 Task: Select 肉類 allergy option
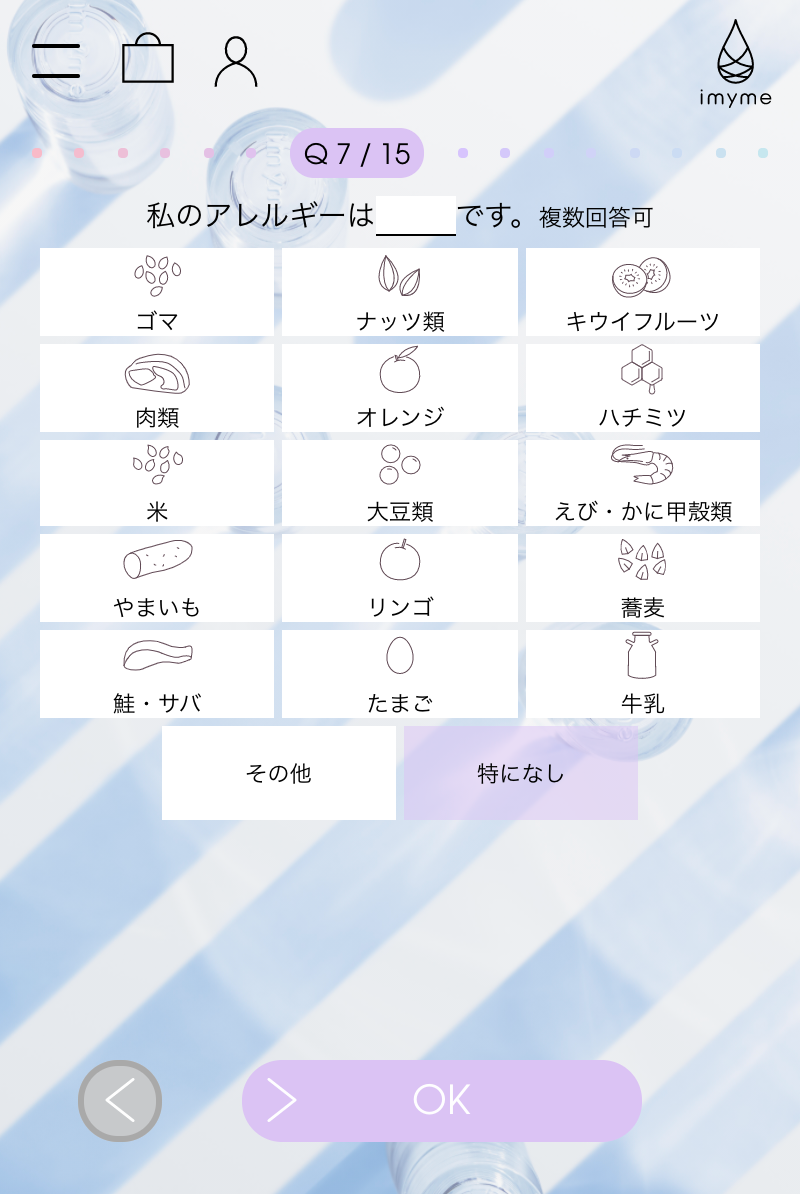(157, 388)
